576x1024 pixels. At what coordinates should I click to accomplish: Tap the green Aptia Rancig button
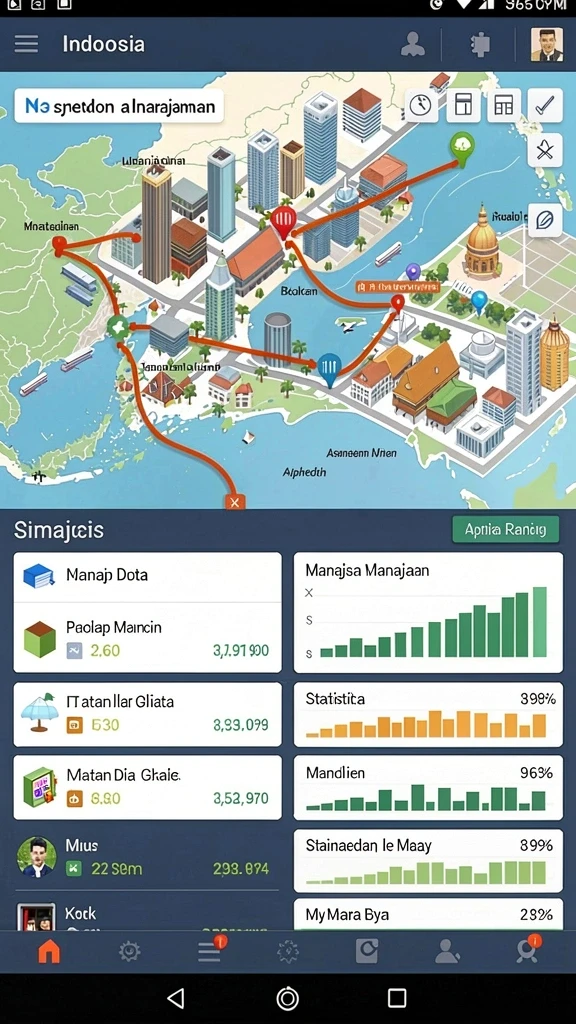(x=505, y=530)
